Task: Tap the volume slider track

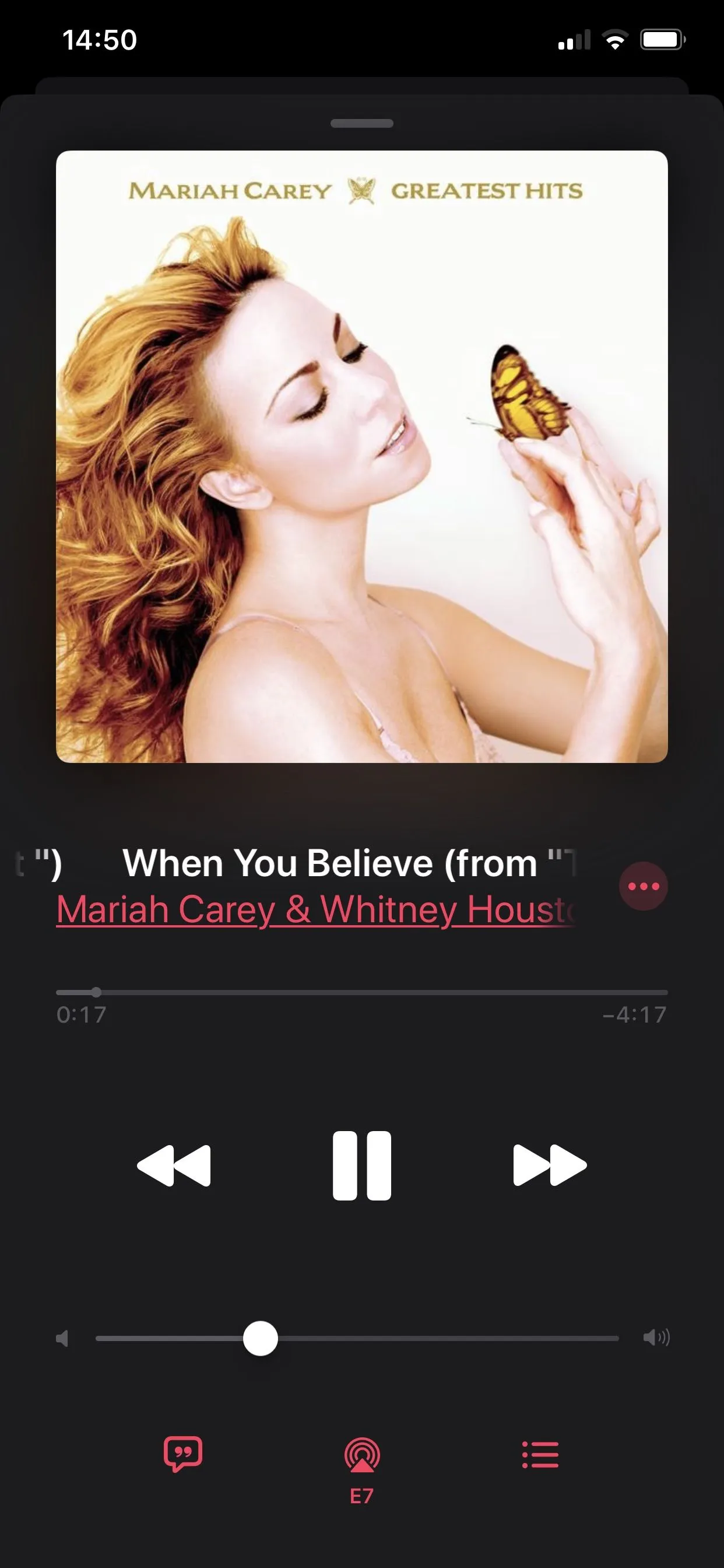Action: pyautogui.click(x=426, y=1339)
